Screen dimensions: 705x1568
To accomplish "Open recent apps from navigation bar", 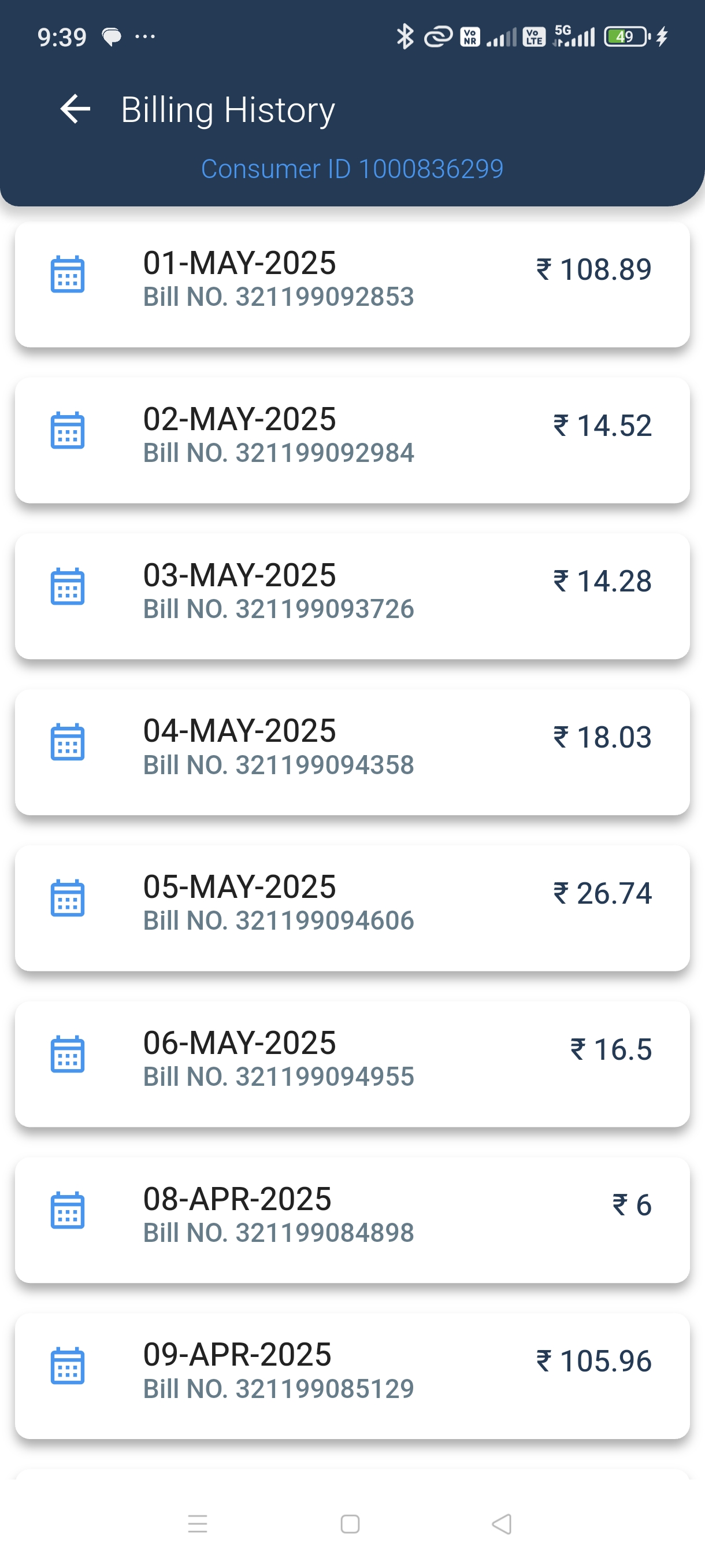I will [198, 1524].
